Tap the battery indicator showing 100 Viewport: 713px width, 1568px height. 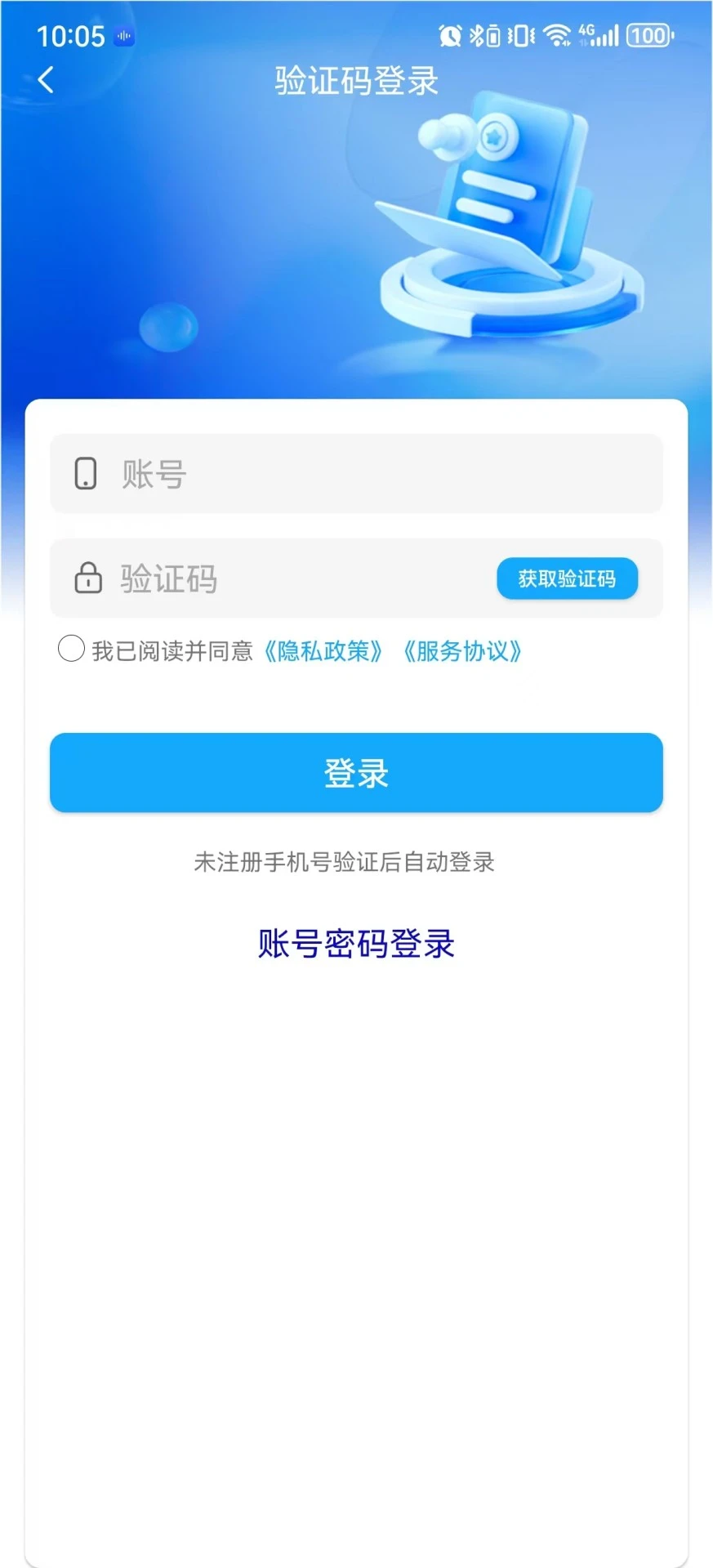pyautogui.click(x=648, y=37)
